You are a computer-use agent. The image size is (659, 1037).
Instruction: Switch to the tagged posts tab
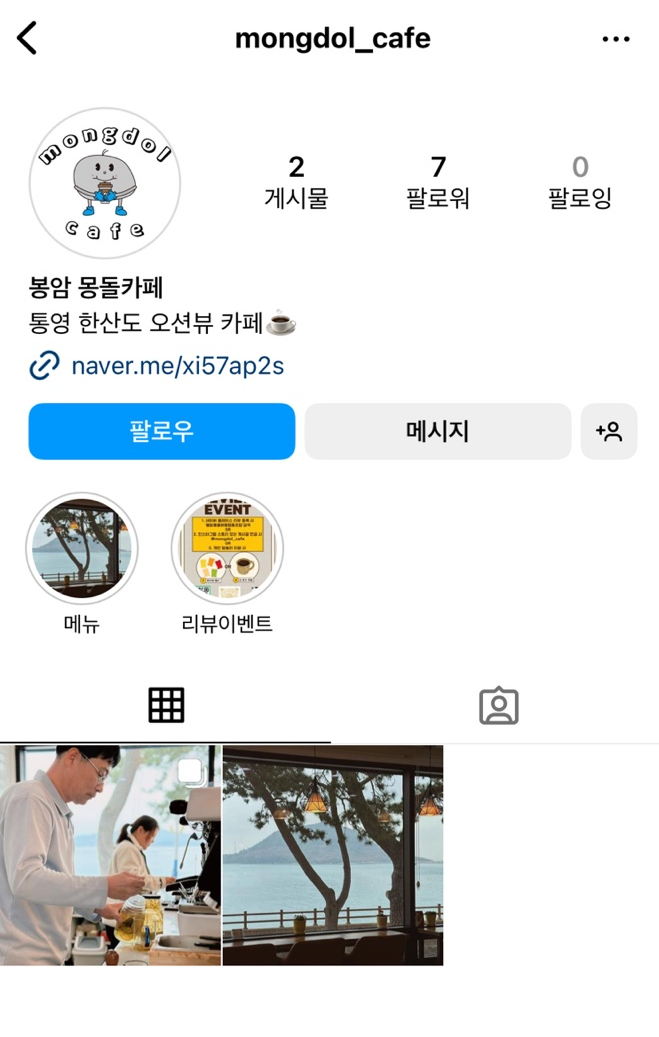pyautogui.click(x=498, y=706)
